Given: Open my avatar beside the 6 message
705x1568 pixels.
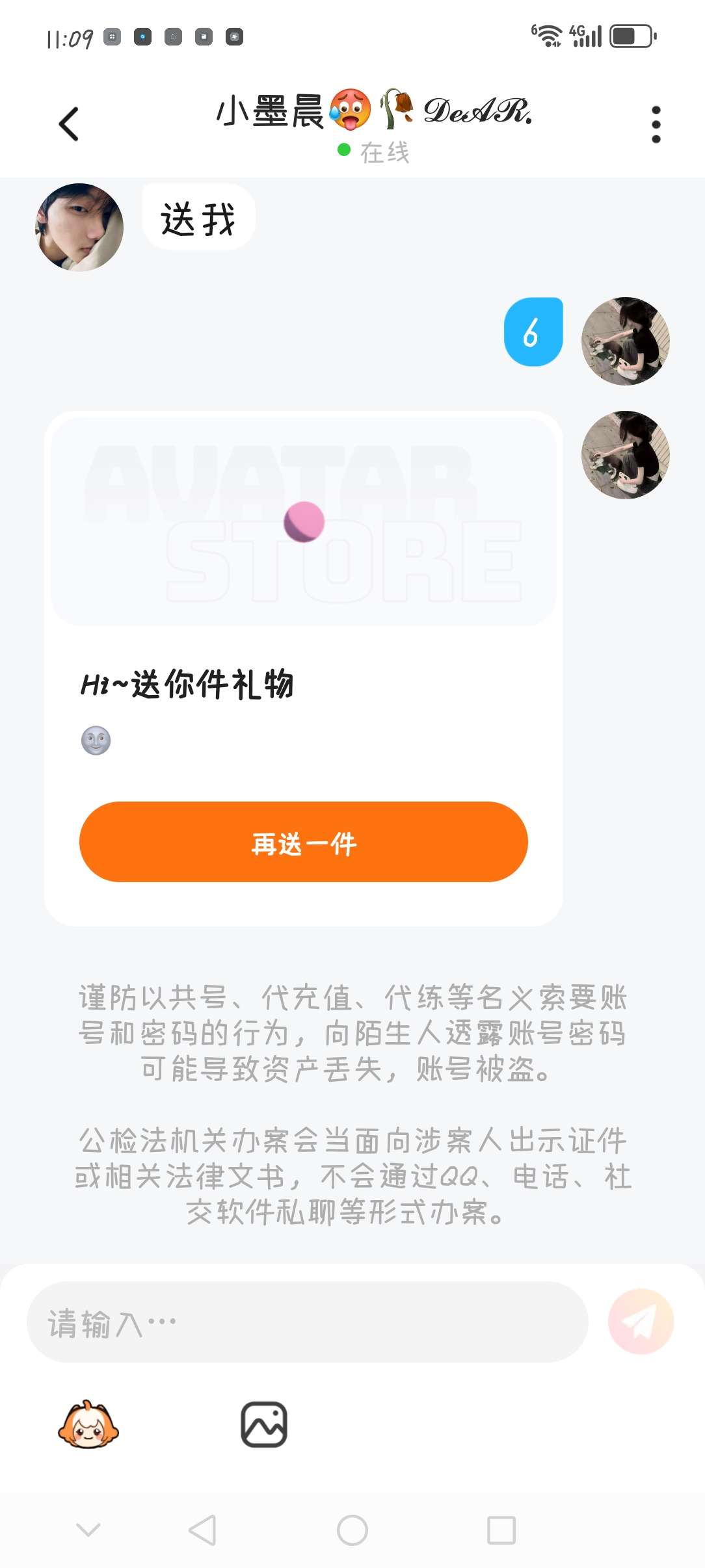Looking at the screenshot, I should [625, 341].
